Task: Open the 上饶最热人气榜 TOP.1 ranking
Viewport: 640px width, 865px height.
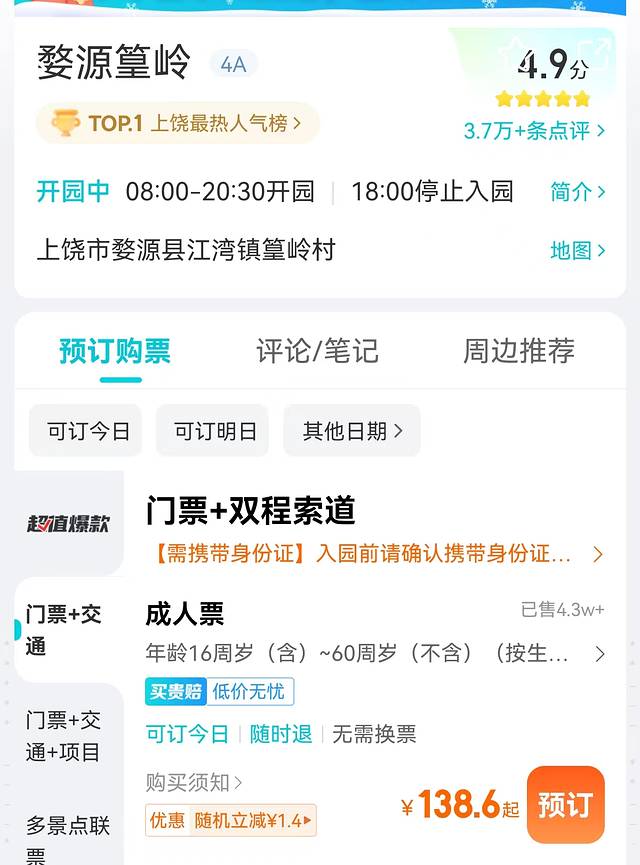Action: (x=177, y=123)
